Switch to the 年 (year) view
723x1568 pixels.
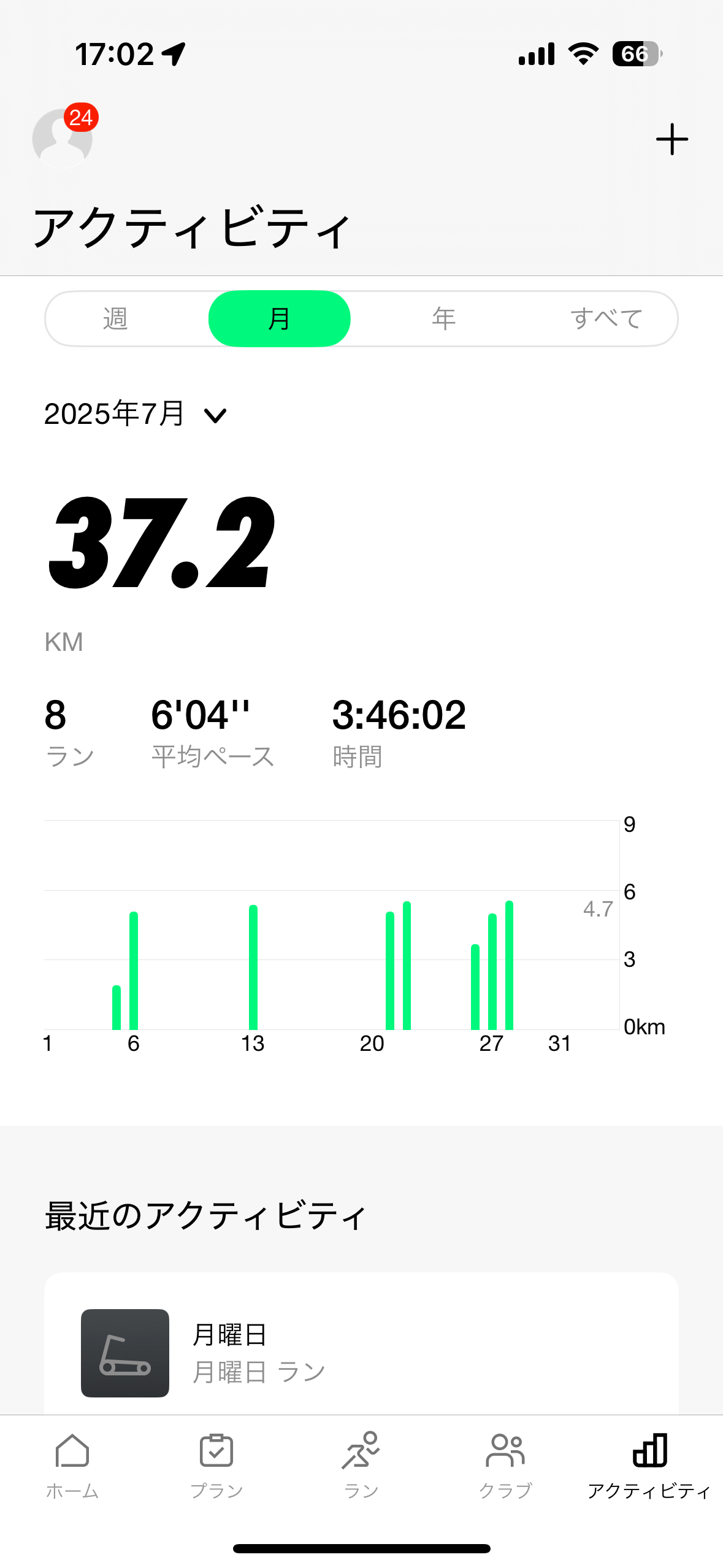tap(443, 319)
